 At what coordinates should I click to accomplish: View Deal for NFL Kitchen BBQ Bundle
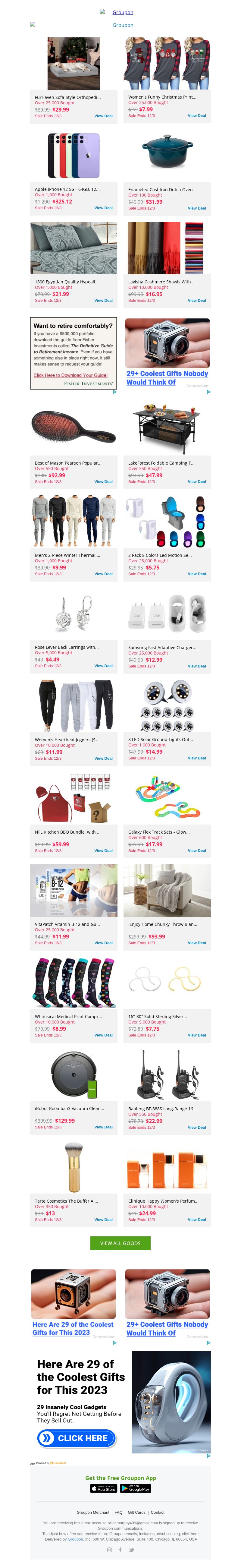(103, 850)
